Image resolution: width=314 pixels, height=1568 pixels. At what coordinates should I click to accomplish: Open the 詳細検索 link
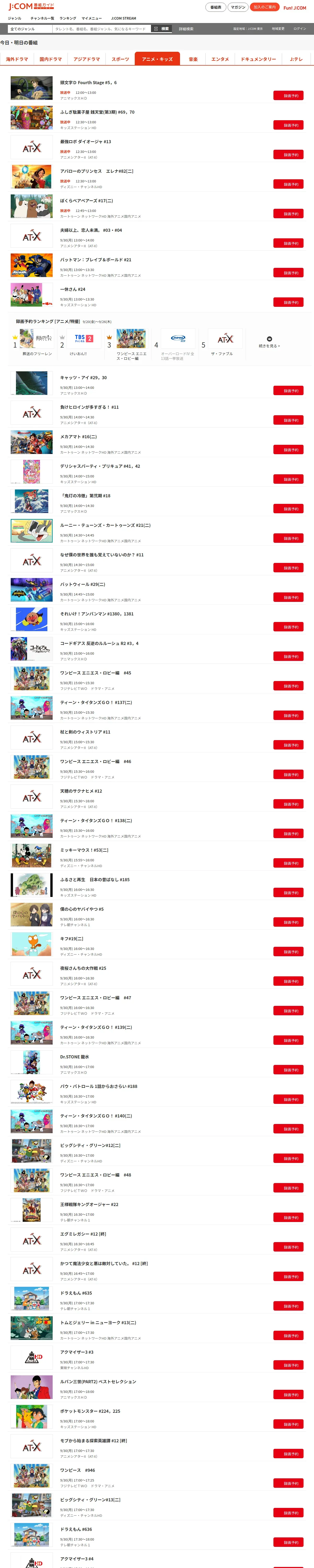pos(186,28)
